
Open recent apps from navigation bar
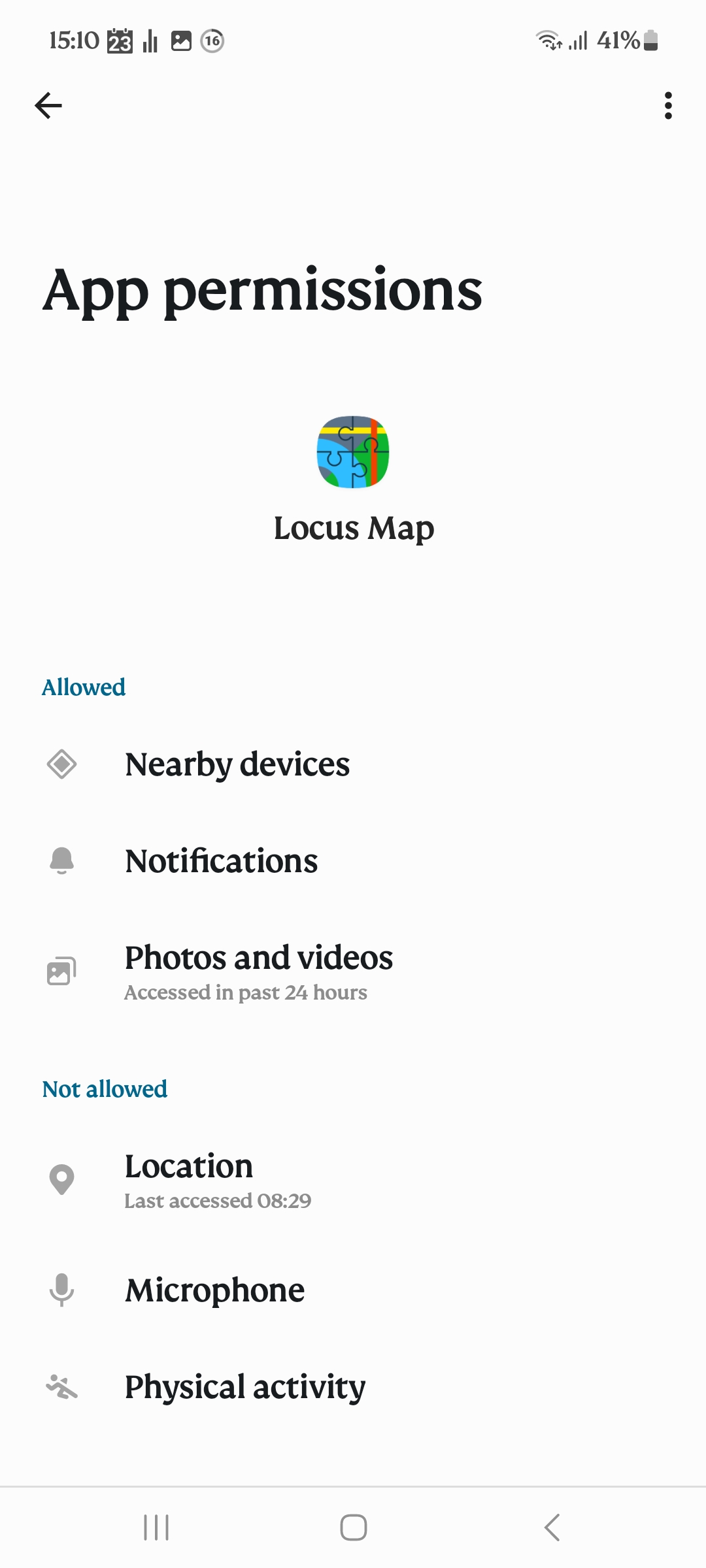point(156,1527)
